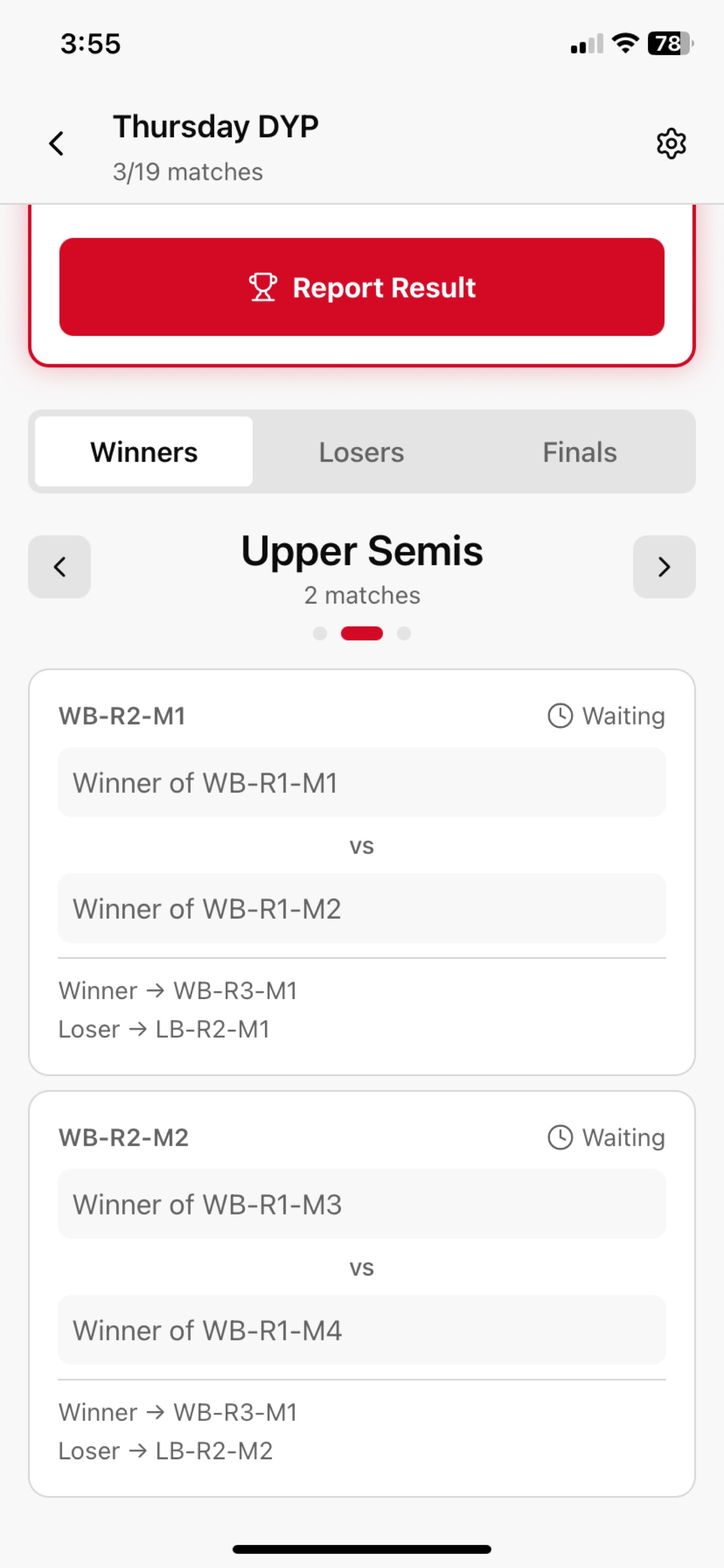
Task: Open match card WB-R2-M1
Action: pos(361,872)
